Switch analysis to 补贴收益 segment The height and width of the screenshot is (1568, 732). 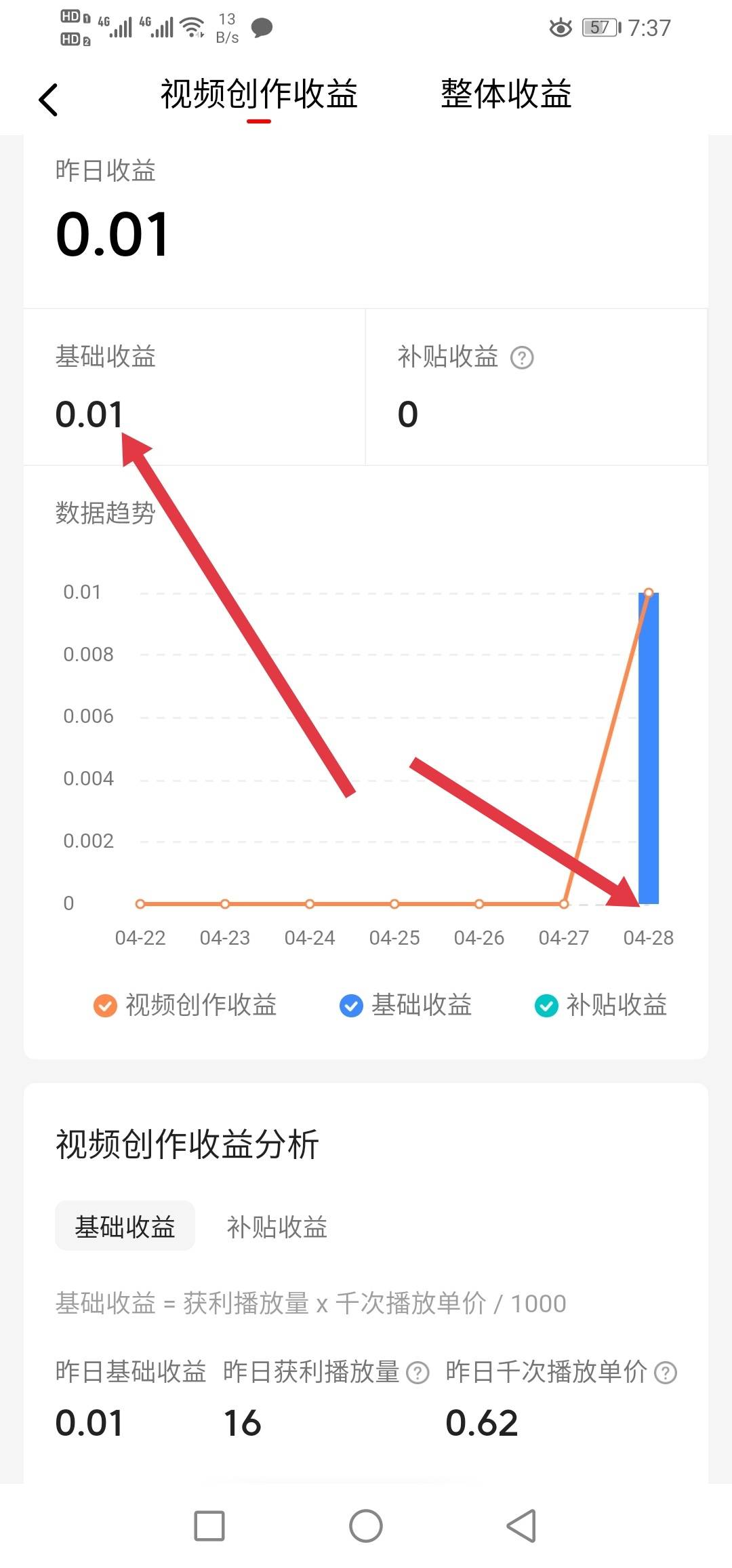point(277,1227)
